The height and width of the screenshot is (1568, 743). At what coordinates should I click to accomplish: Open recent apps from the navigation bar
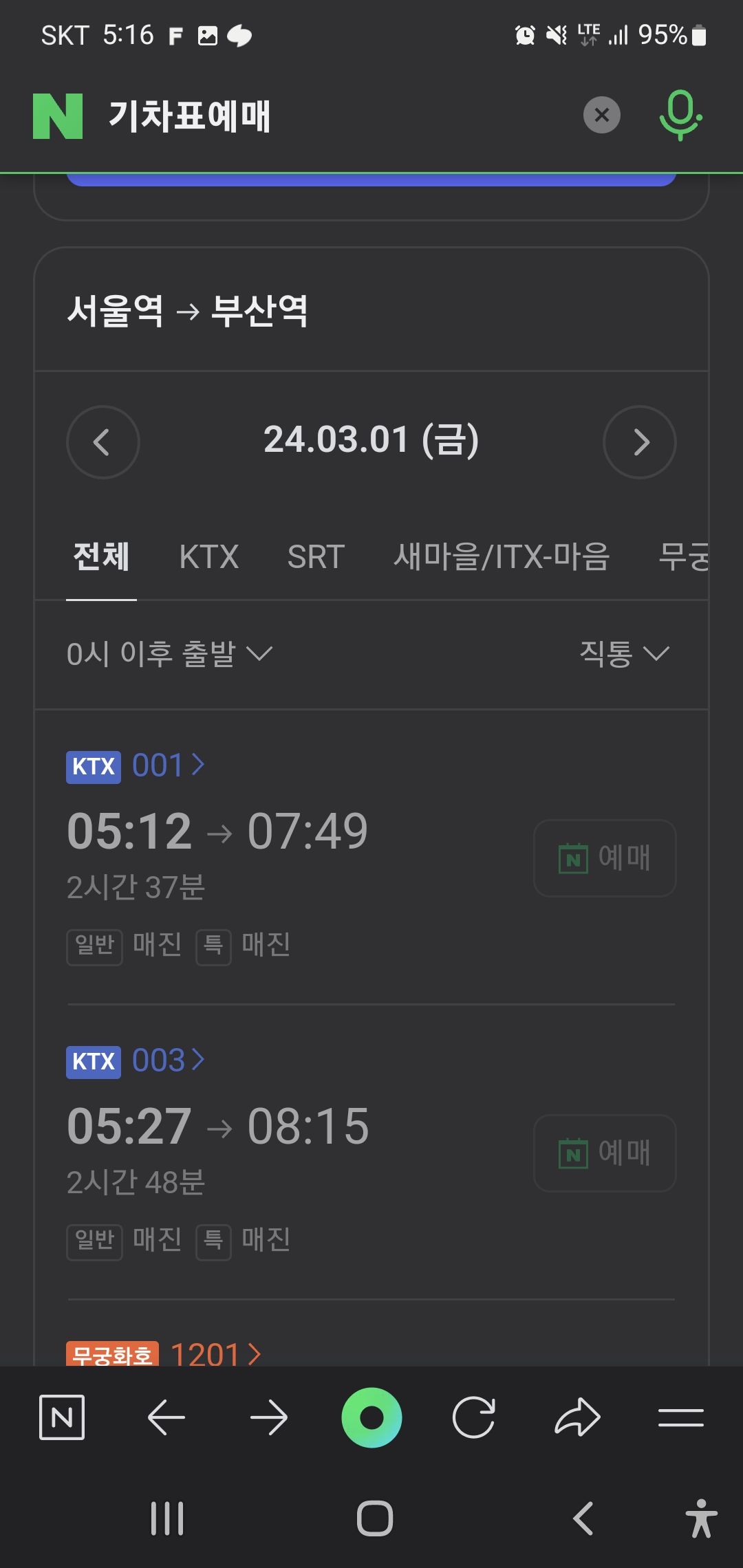[167, 1521]
